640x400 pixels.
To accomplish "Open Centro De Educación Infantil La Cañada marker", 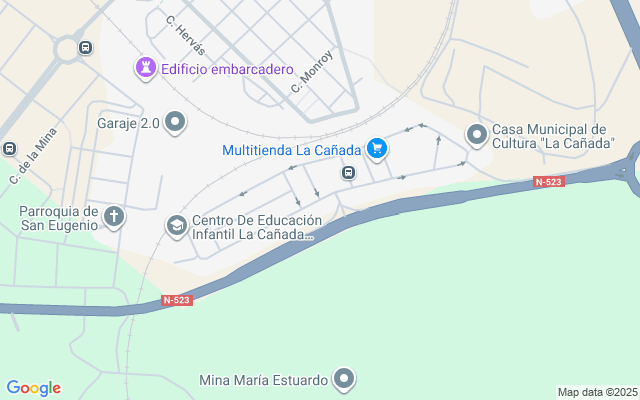I will click(177, 227).
